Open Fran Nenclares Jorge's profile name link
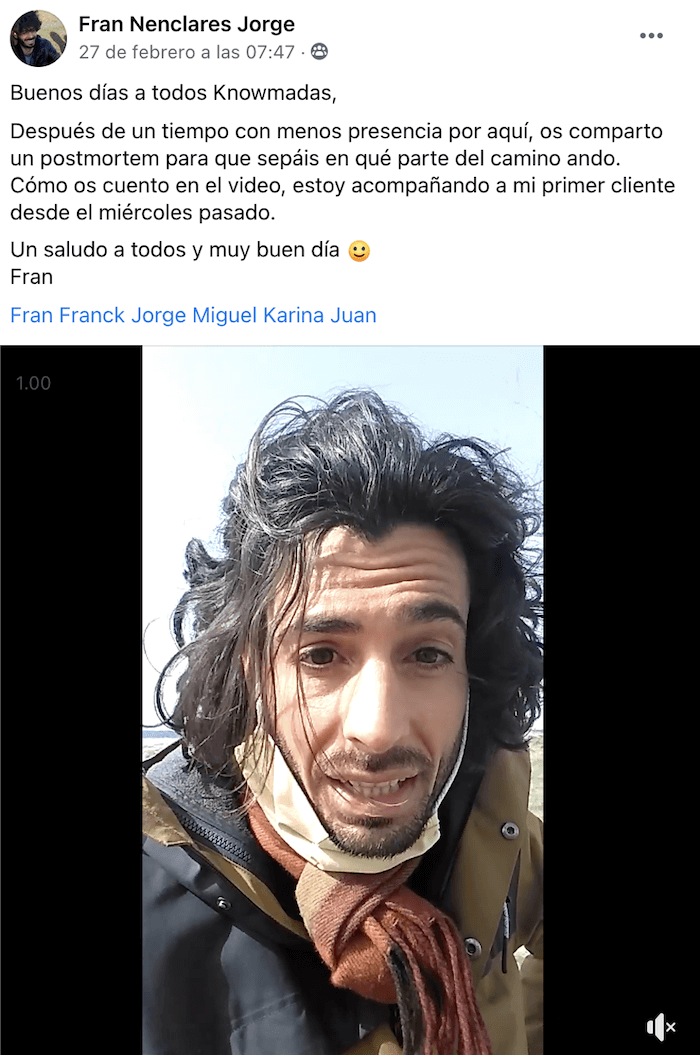 186,24
